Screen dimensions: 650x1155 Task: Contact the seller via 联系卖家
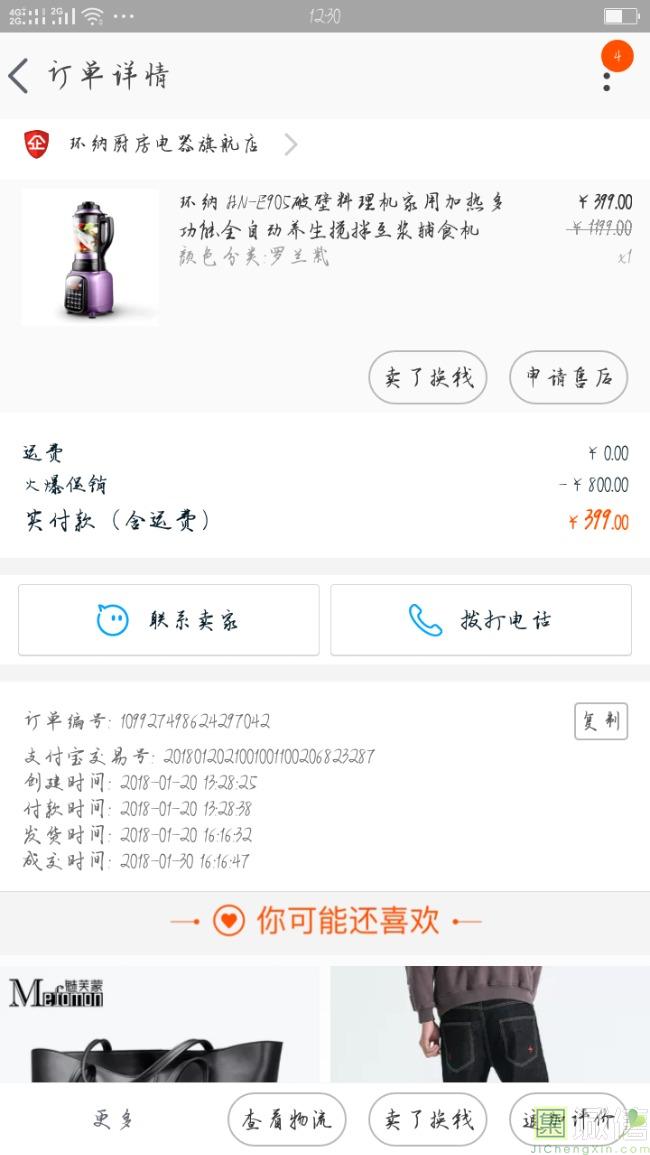tap(168, 620)
